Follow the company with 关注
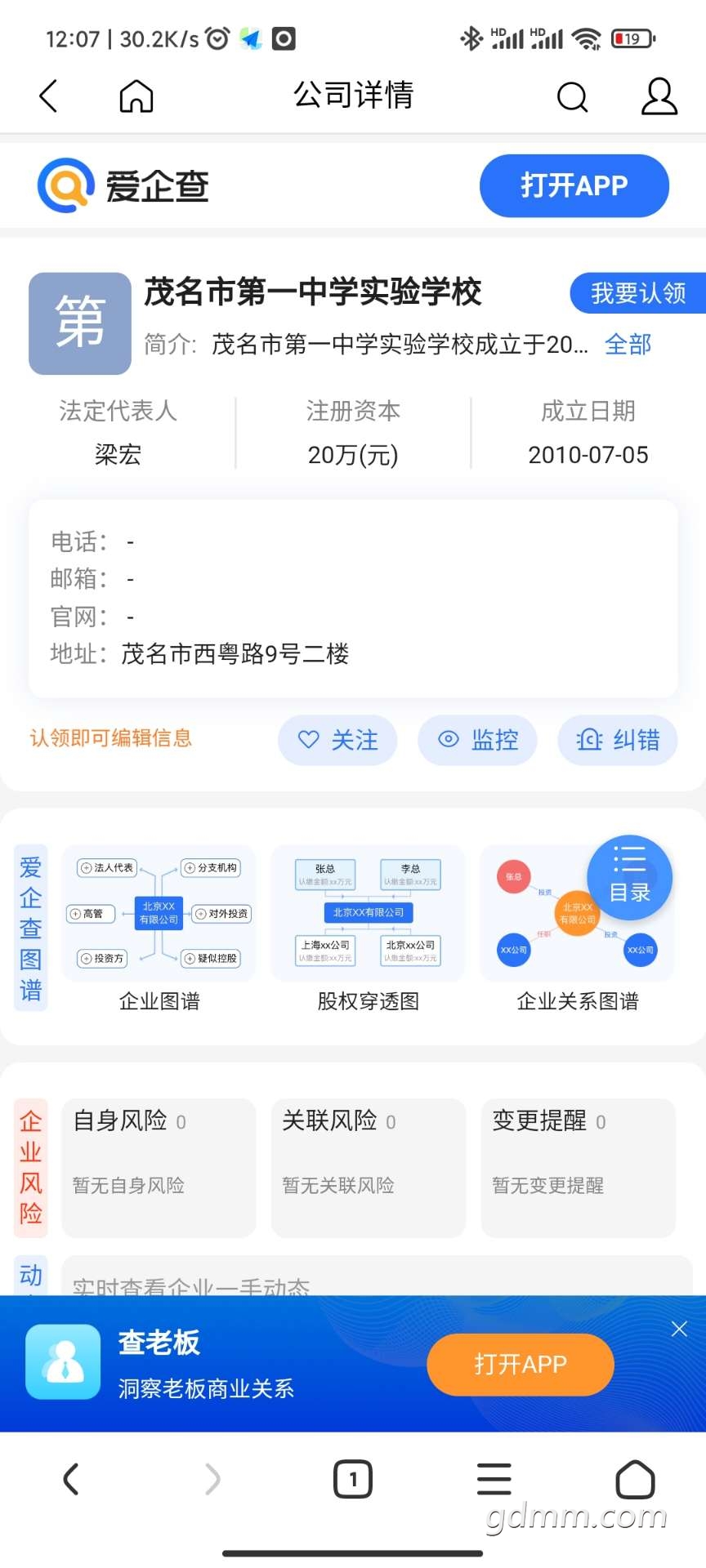706x1568 pixels. pyautogui.click(x=337, y=740)
